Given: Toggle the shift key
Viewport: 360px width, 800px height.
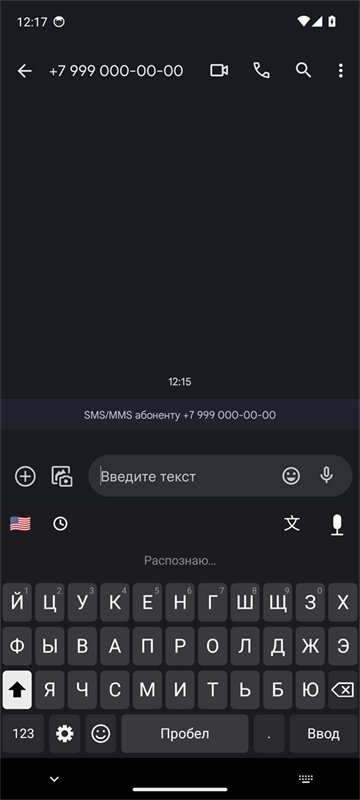Looking at the screenshot, I should click(17, 690).
